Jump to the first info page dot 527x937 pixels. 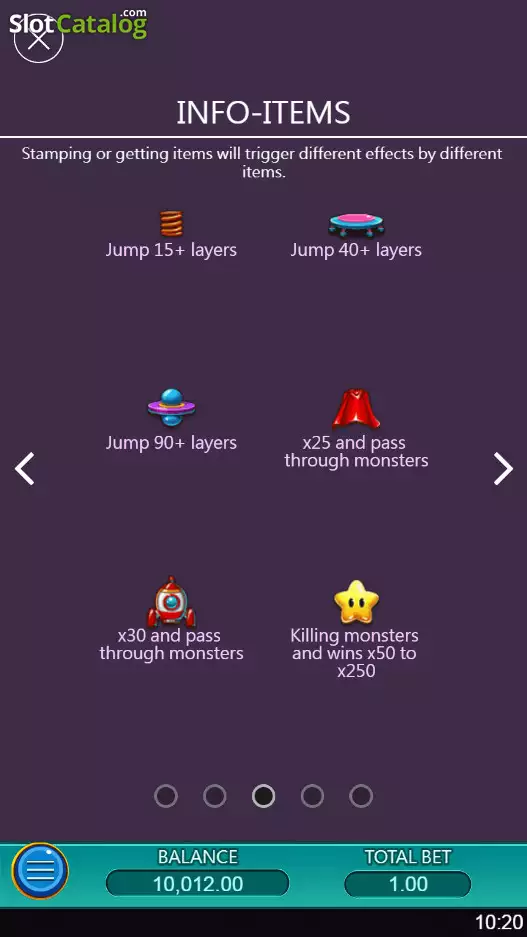point(166,796)
